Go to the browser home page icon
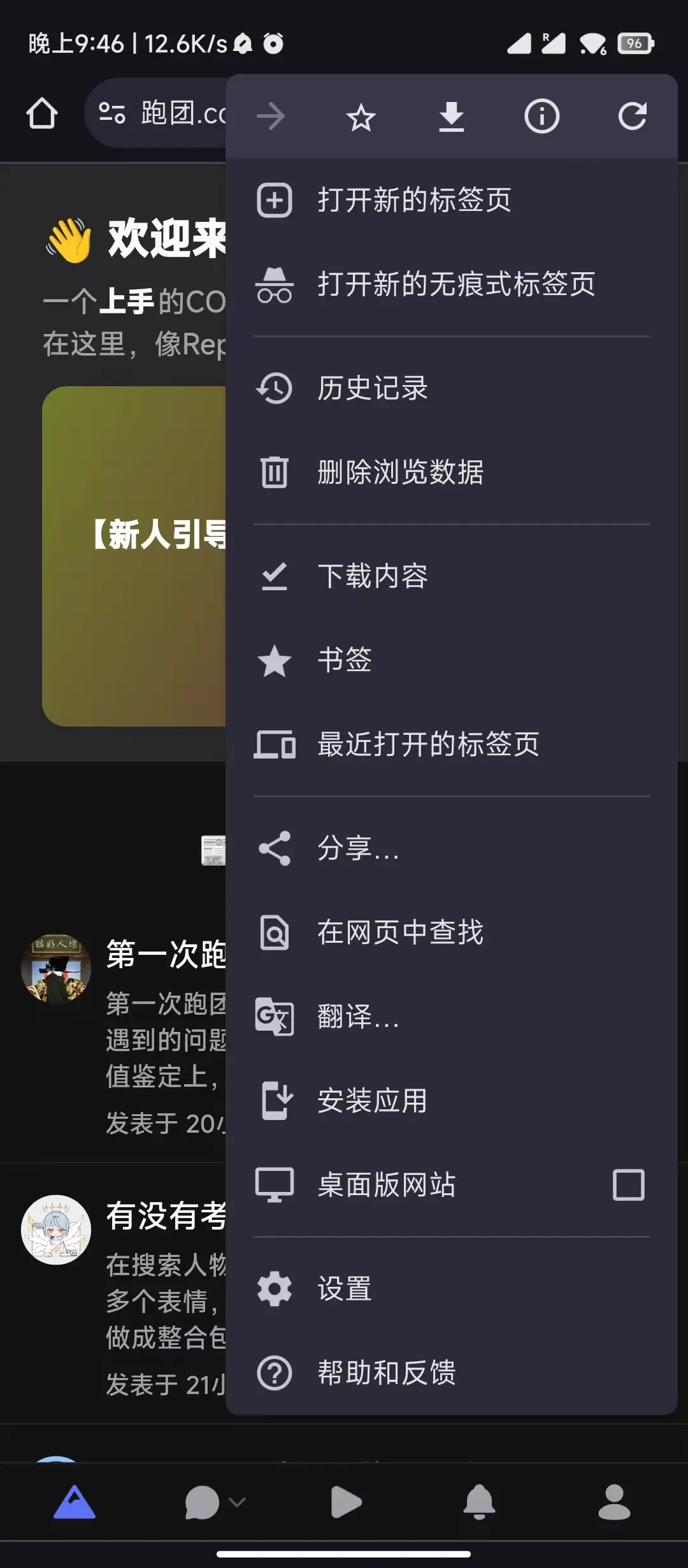 [x=42, y=113]
